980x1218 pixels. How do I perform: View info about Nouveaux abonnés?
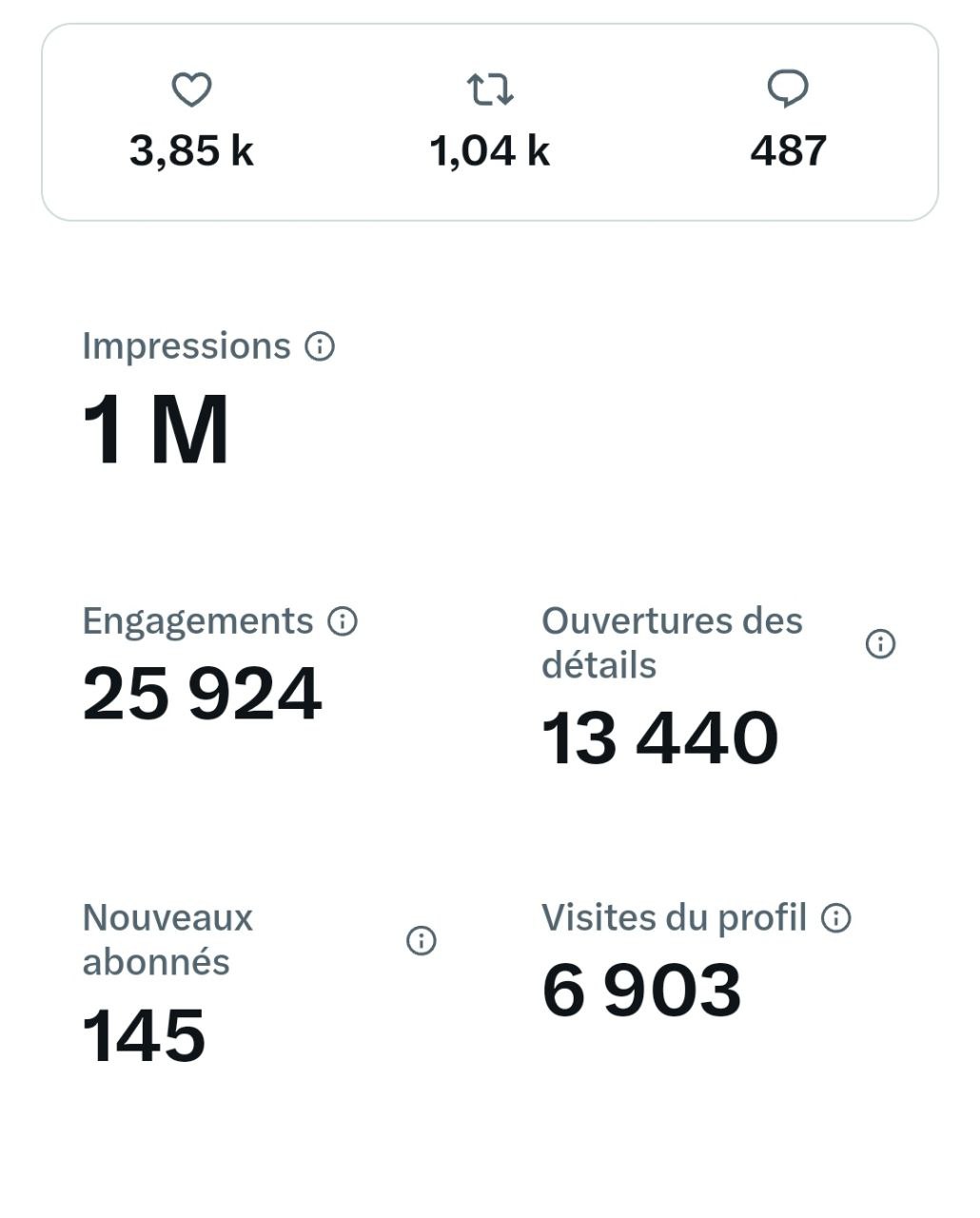[421, 941]
